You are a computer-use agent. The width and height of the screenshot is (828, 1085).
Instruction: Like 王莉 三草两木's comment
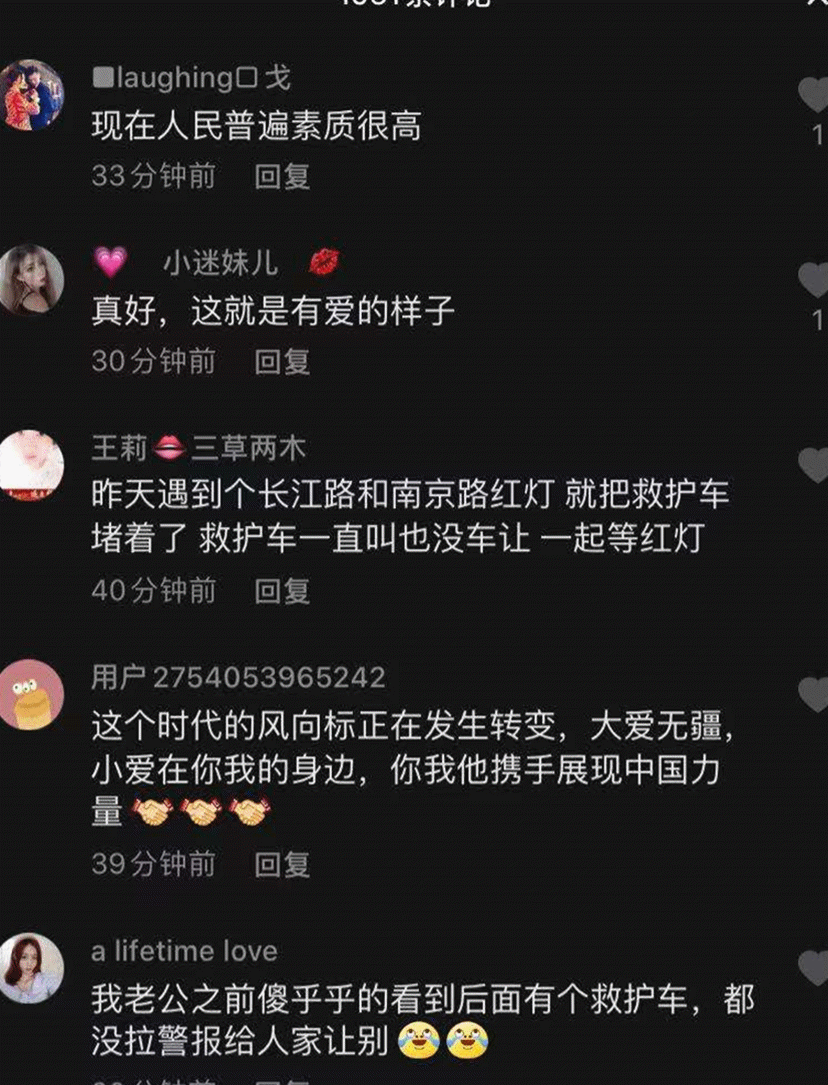click(815, 466)
